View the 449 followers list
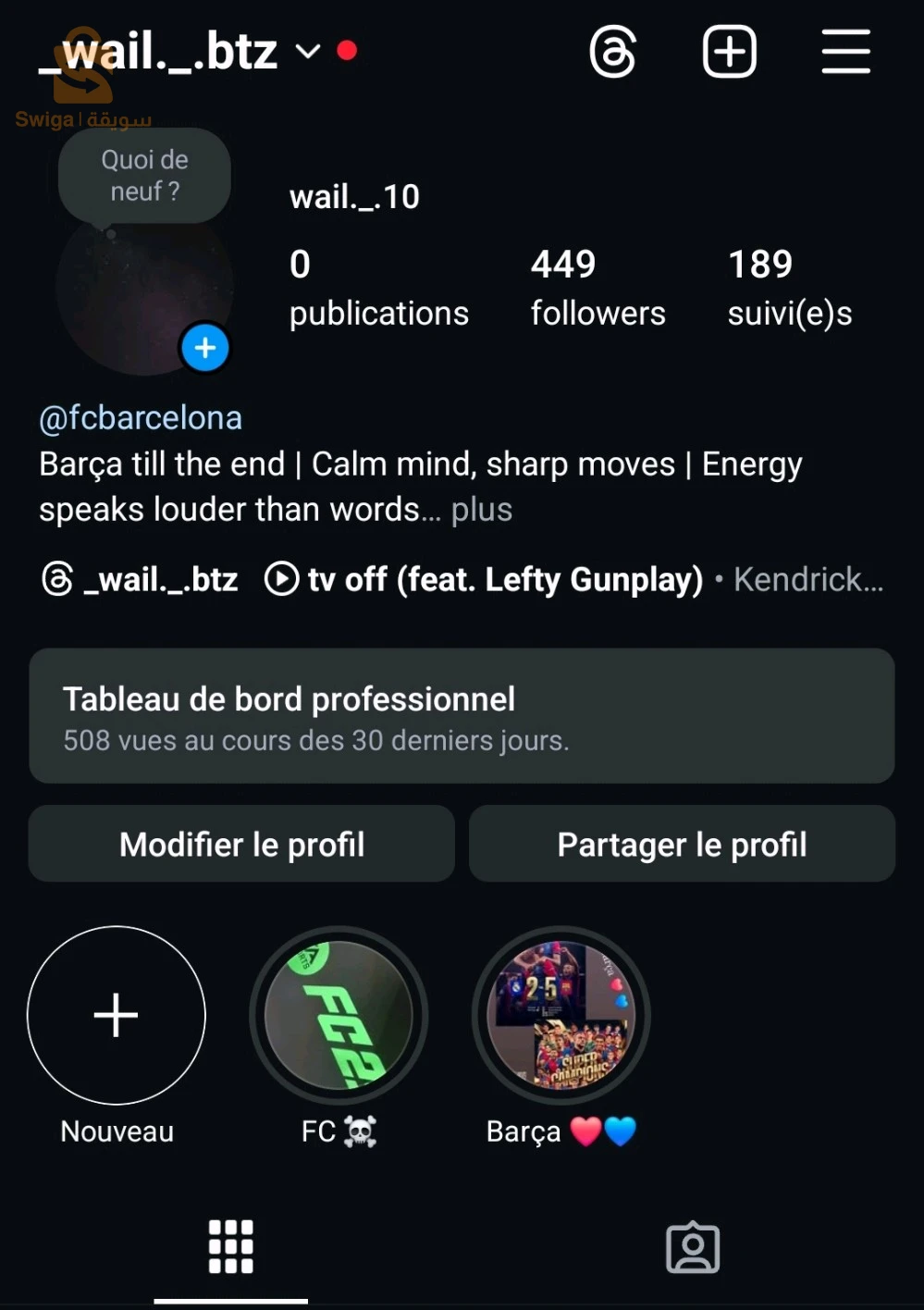This screenshot has width=924, height=1310. (598, 288)
